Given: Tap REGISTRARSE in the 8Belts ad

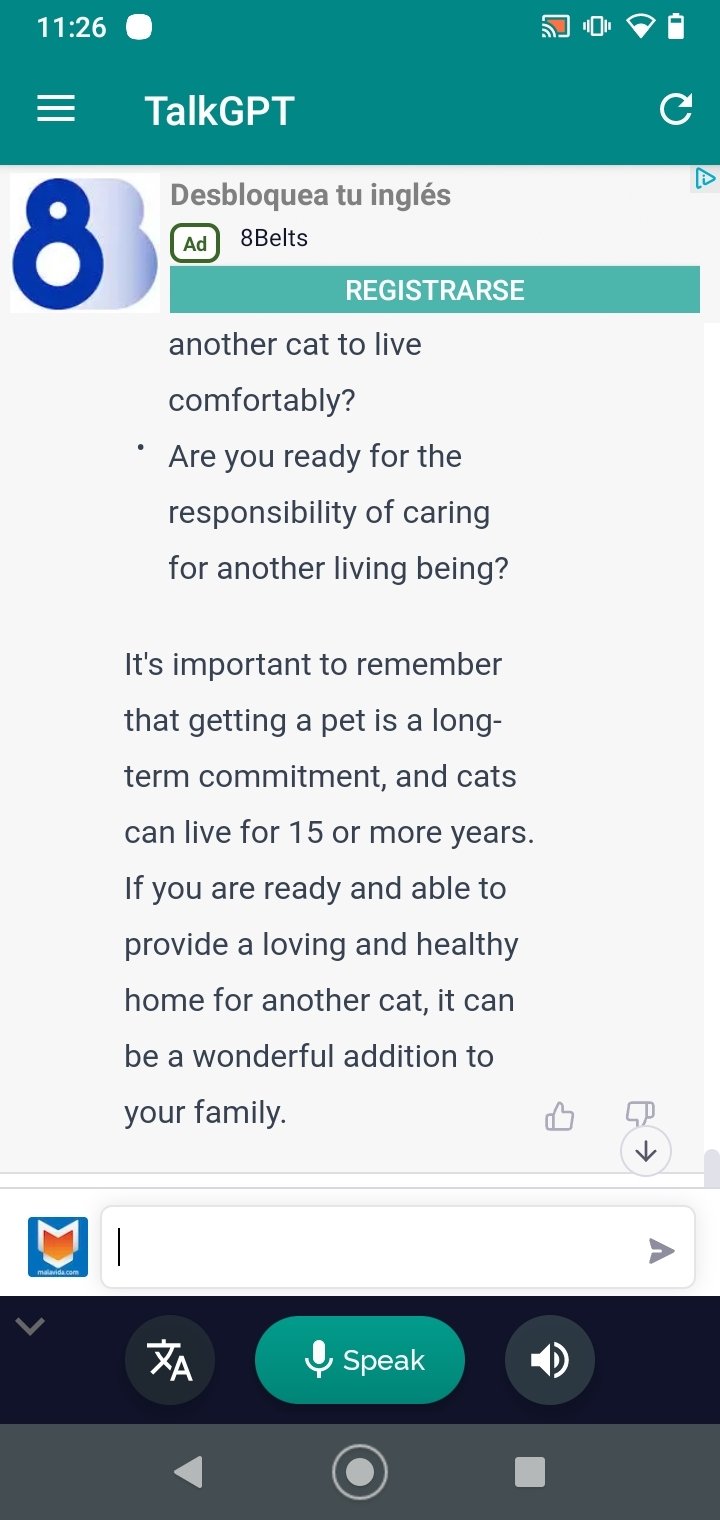Looking at the screenshot, I should pos(435,290).
